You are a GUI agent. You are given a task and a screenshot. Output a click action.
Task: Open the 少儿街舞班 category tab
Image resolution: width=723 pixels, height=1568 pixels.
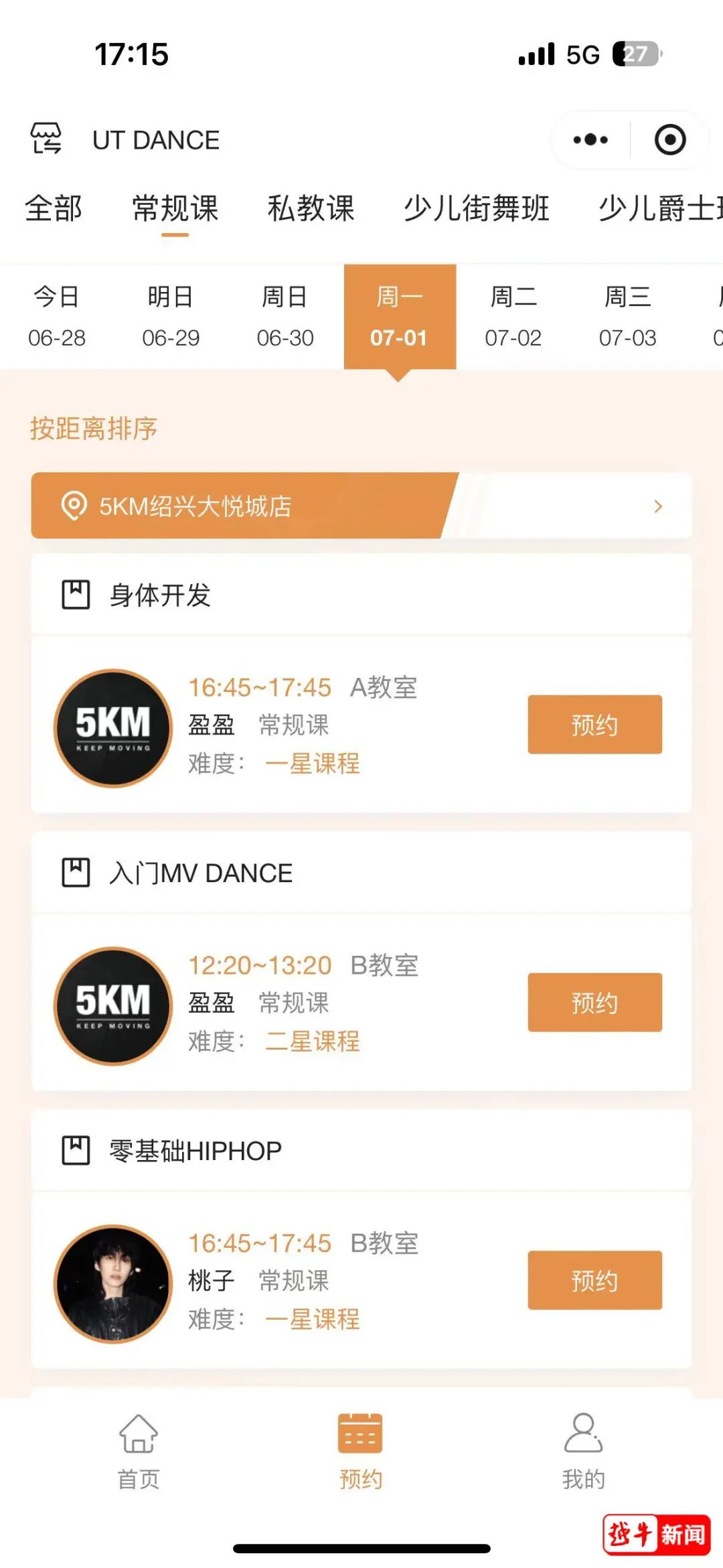tap(476, 208)
